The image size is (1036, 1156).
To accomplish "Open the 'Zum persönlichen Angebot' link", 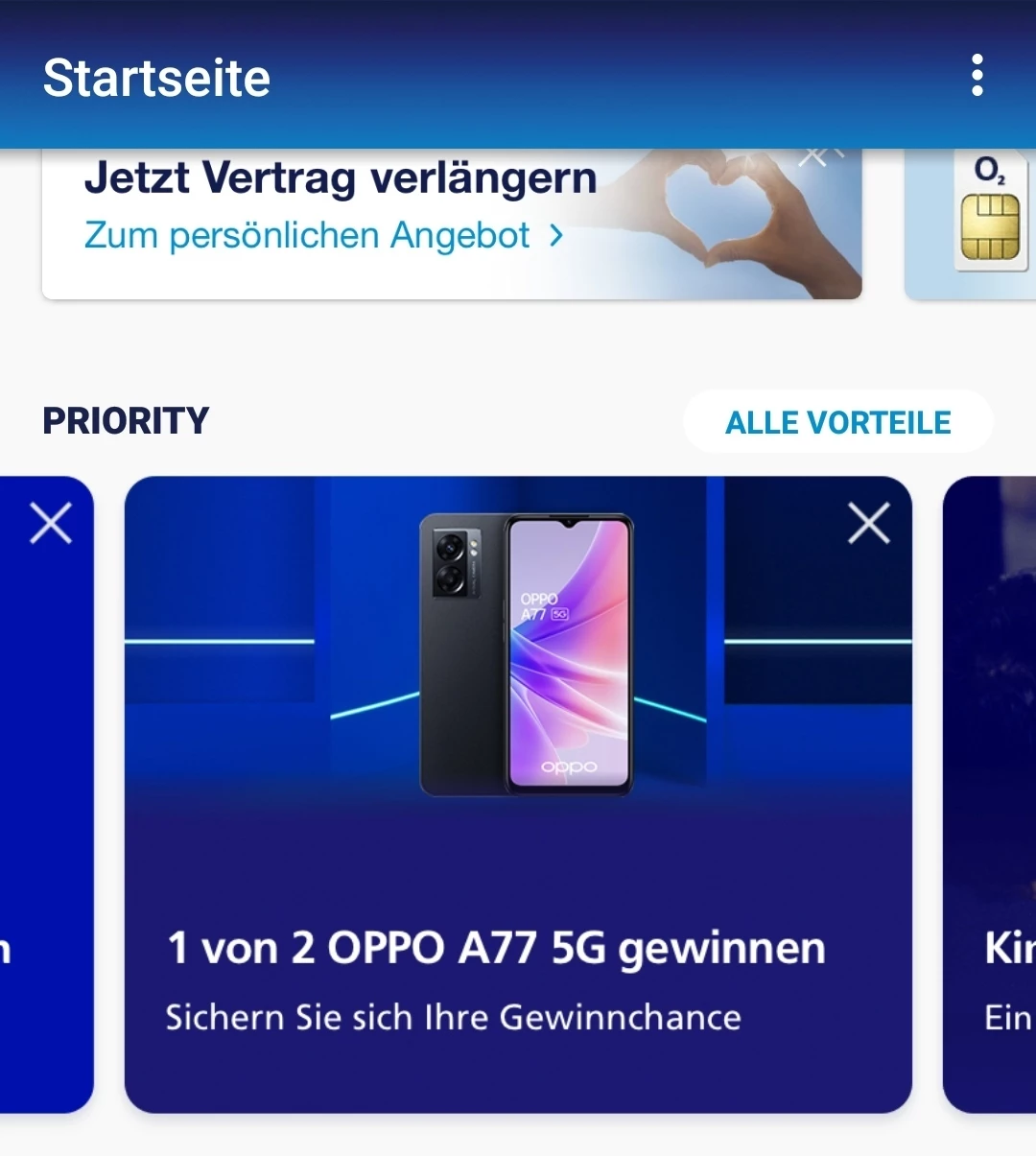I will [x=323, y=236].
